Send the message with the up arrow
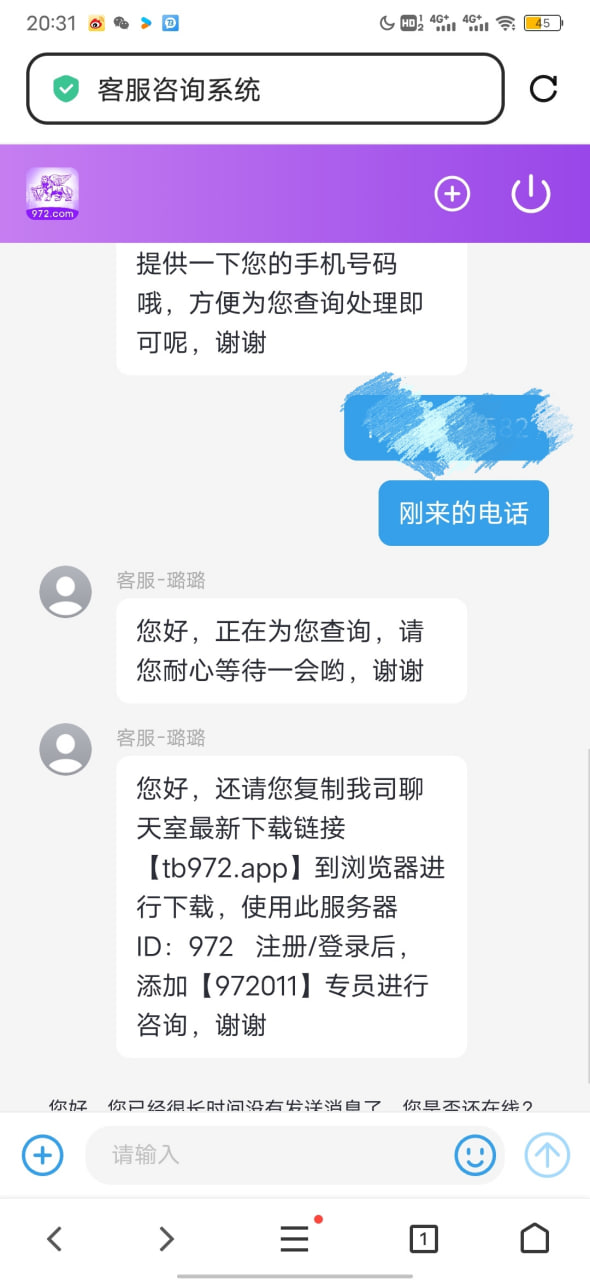The height and width of the screenshot is (1280, 590). coord(547,1156)
